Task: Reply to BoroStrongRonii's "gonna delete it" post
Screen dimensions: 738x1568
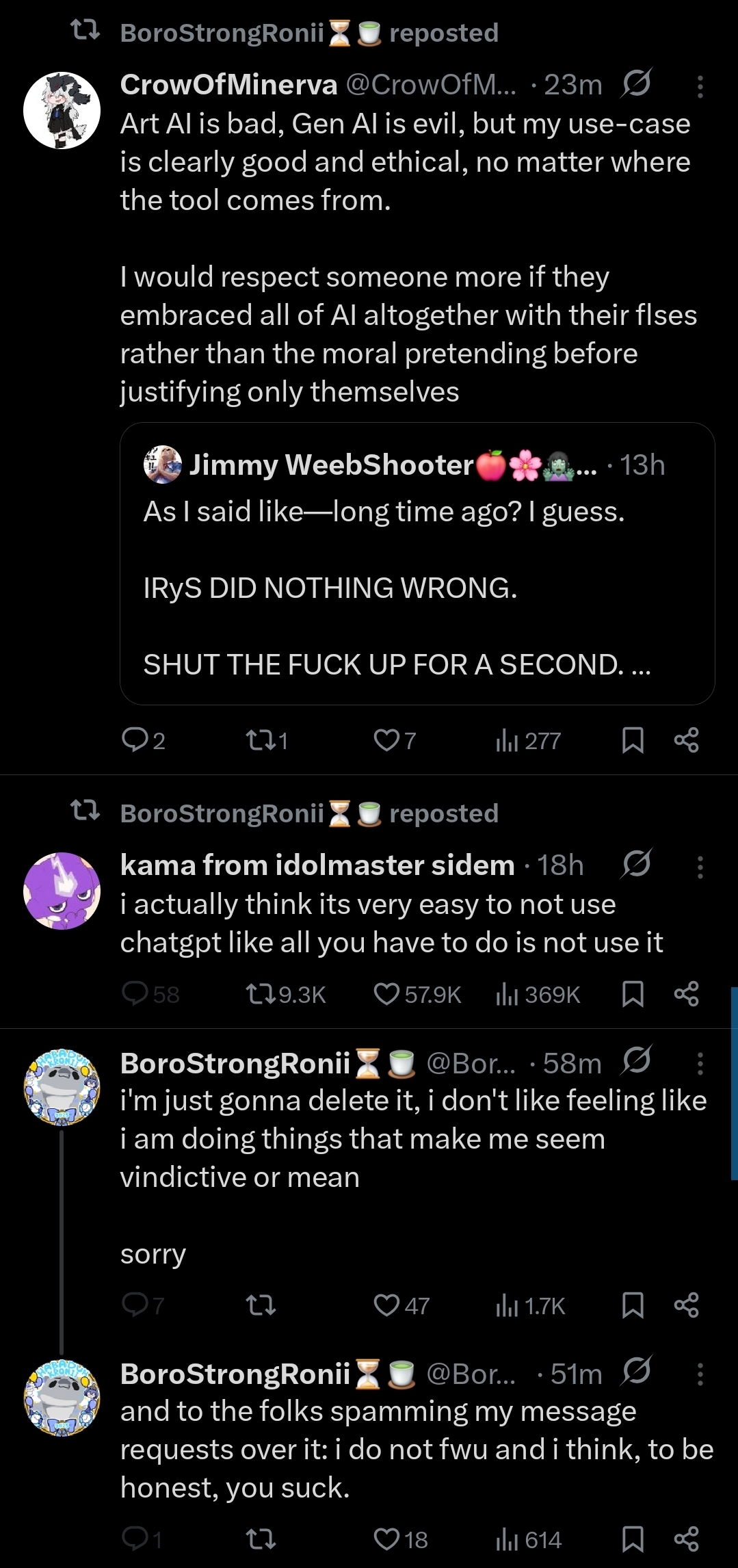Action: click(x=134, y=1306)
